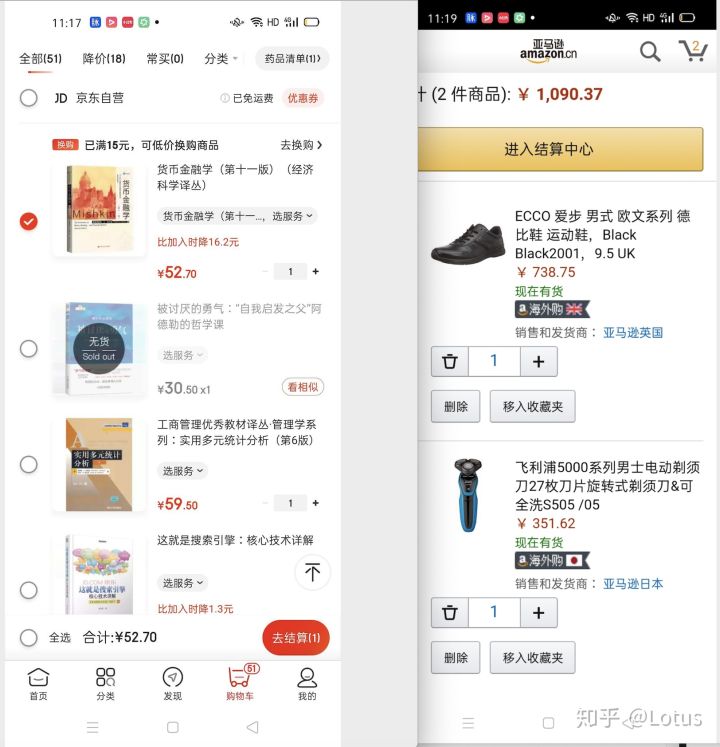The width and height of the screenshot is (720, 747).
Task: Increase quantity of ECCO shoes
Action: pyautogui.click(x=538, y=362)
